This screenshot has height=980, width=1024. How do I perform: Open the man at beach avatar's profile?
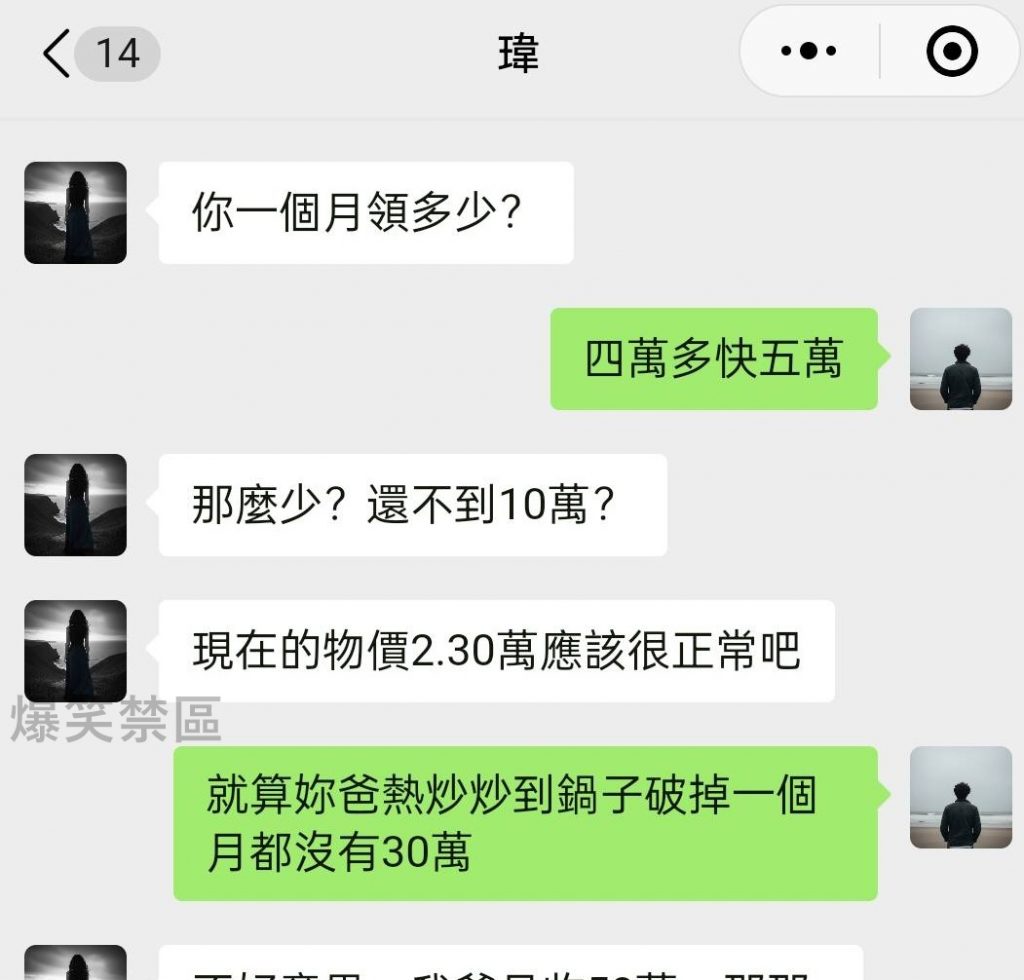[x=960, y=359]
